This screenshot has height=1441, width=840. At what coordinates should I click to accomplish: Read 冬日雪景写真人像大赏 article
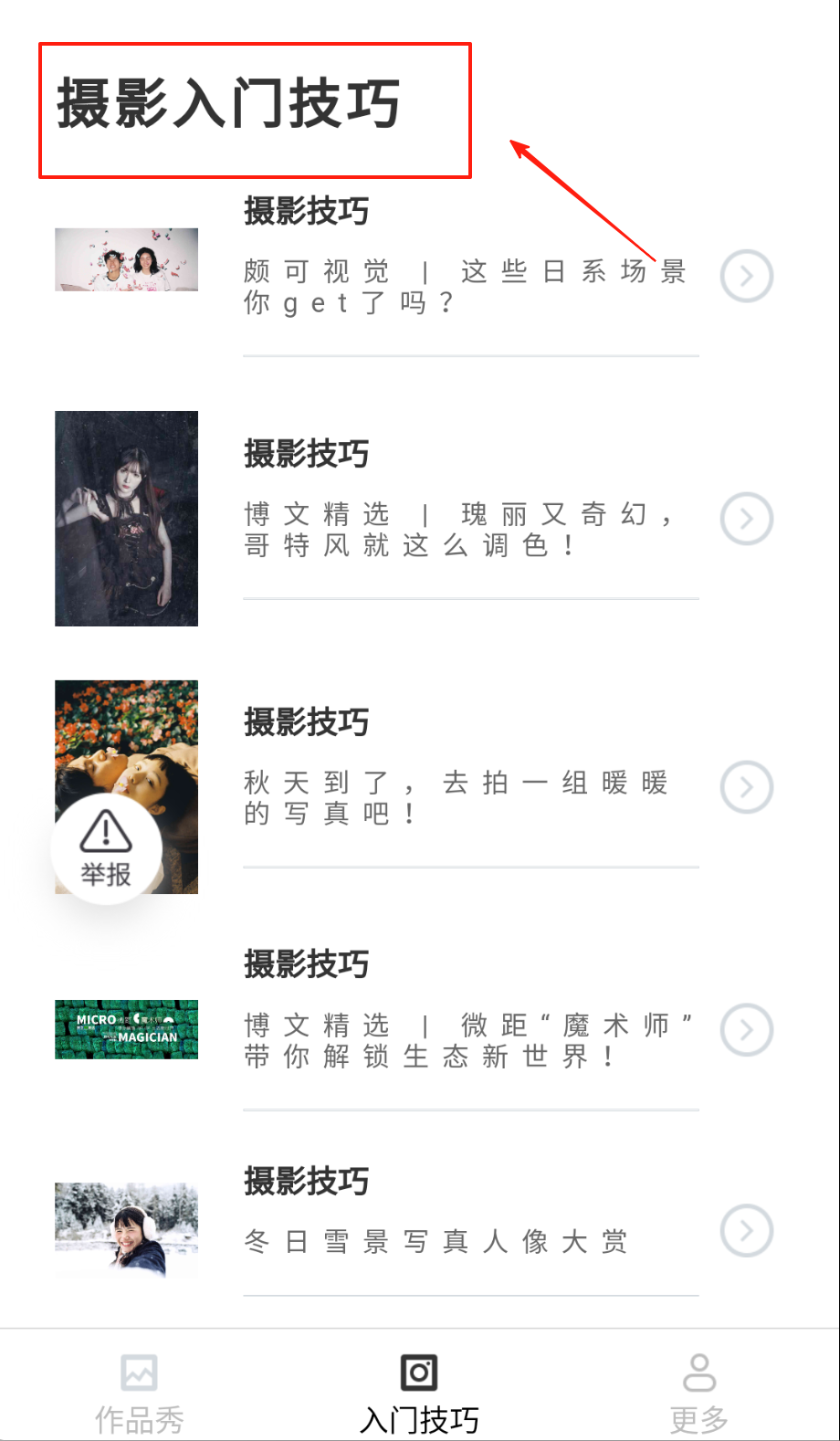point(436,1241)
